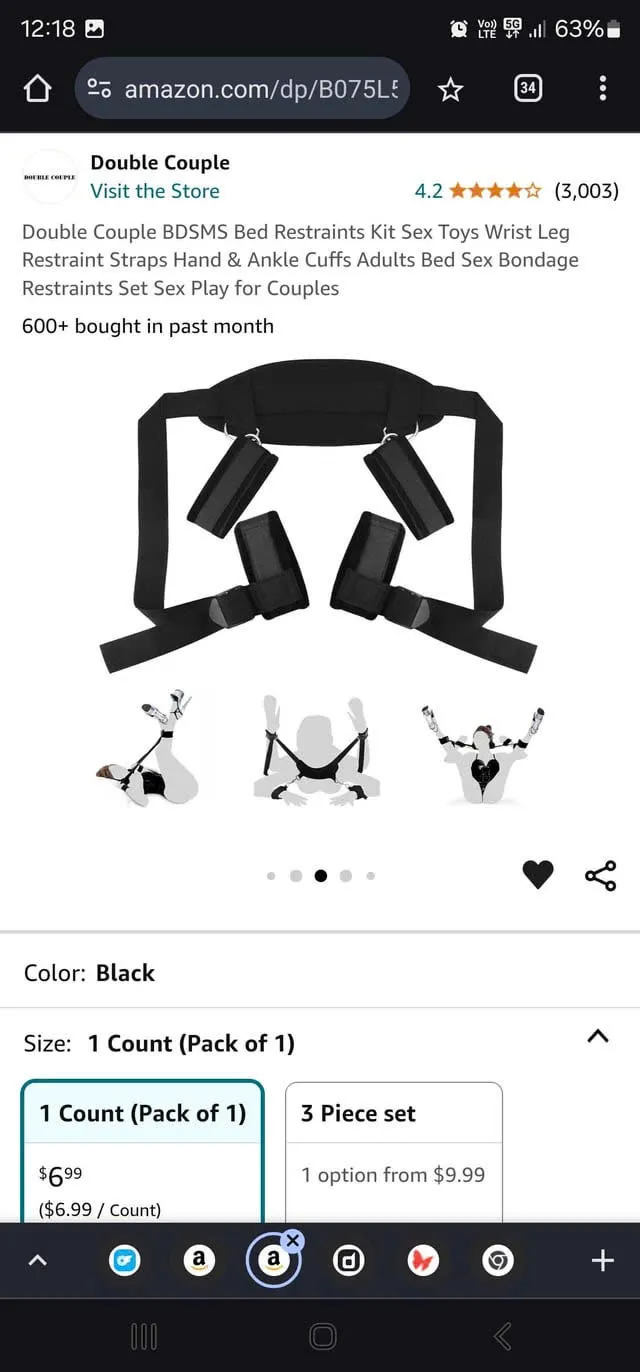The height and width of the screenshot is (1372, 640).
Task: Open recent apps from the navigation bar
Action: [x=145, y=1336]
